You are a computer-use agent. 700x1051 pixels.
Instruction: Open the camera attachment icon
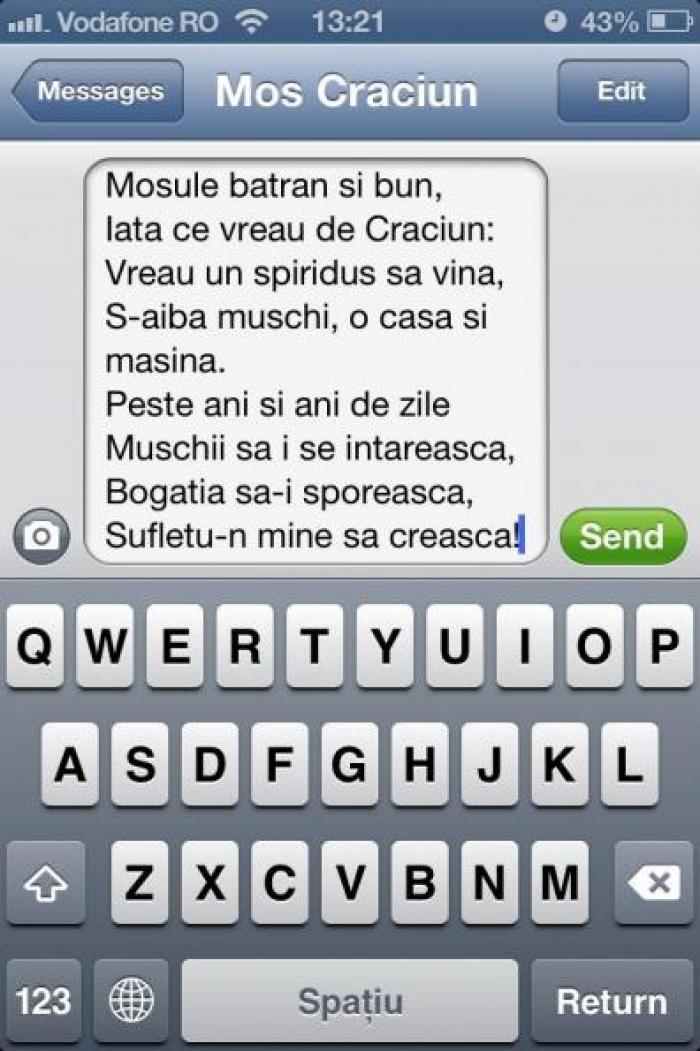(41, 537)
